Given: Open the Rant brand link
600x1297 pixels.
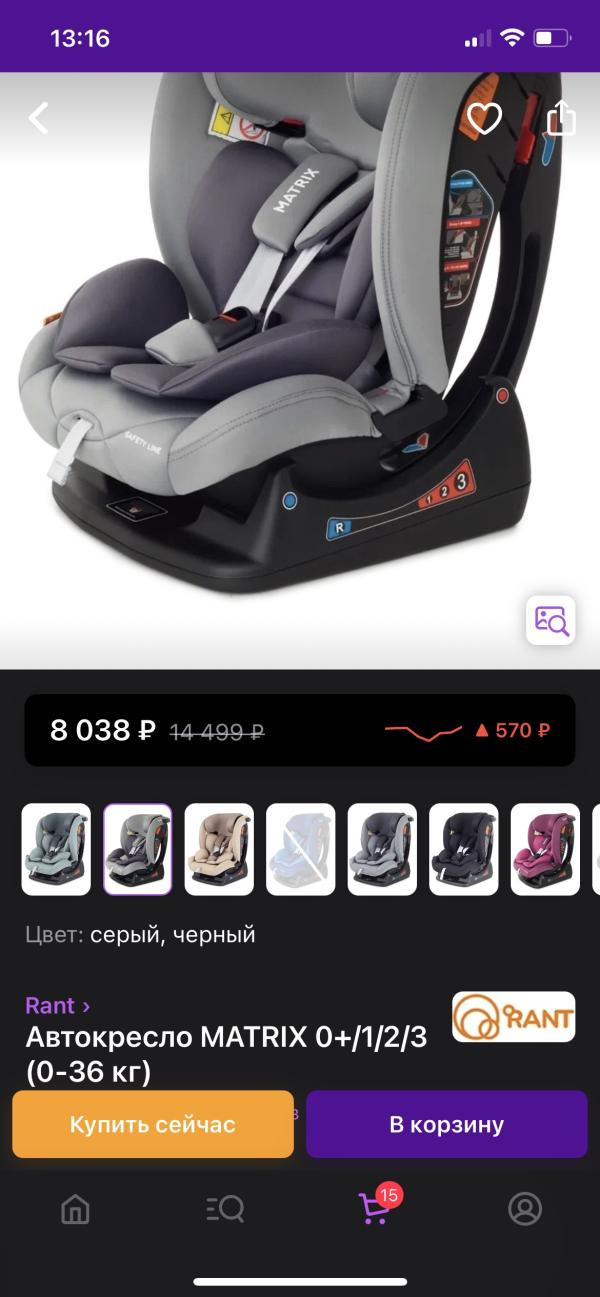Looking at the screenshot, I should 57,1005.
